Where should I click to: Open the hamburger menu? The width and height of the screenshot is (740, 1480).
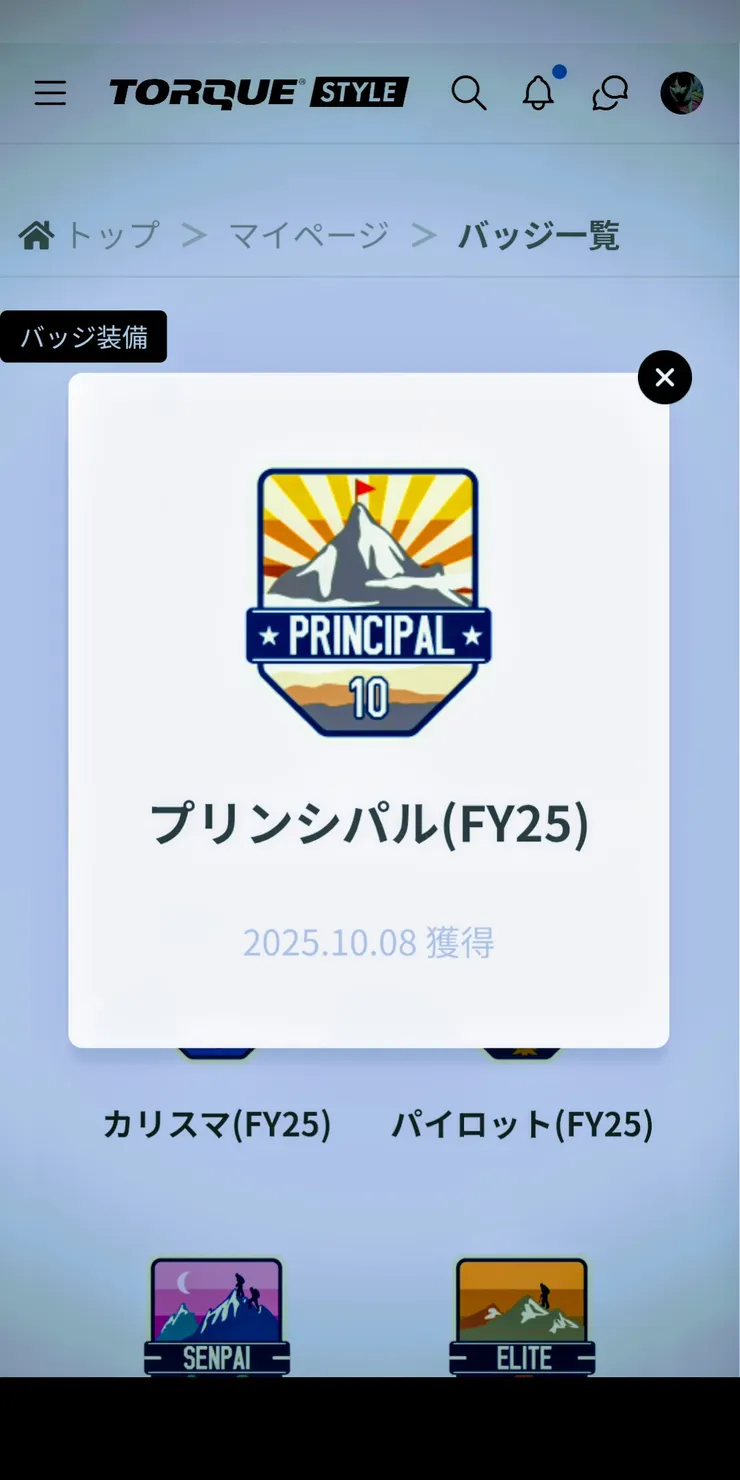coord(50,93)
